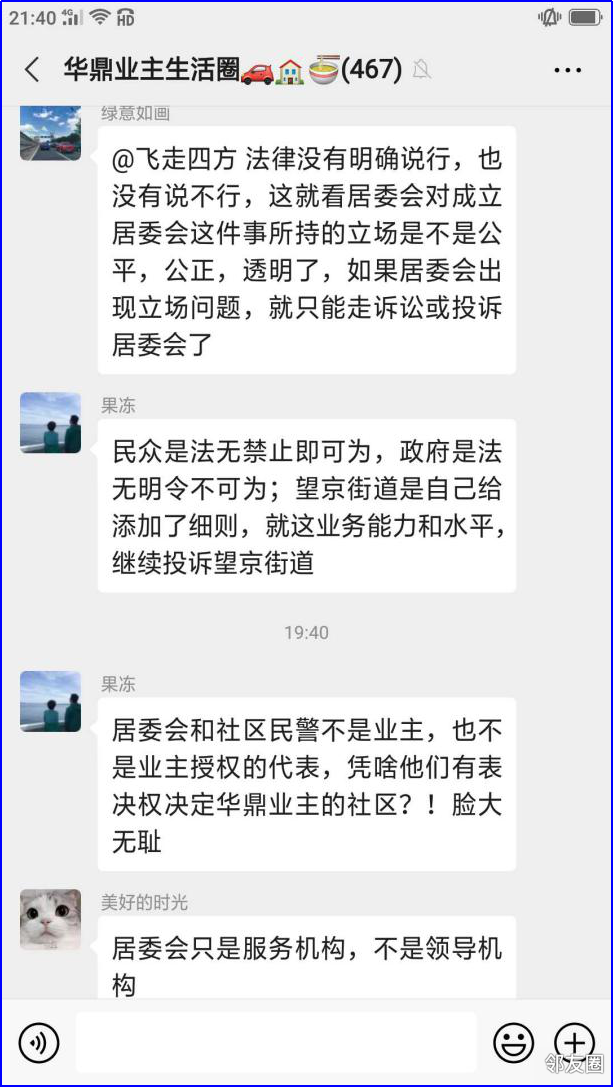Open the emoji picker
The width and height of the screenshot is (614, 1087).
pyautogui.click(x=513, y=1043)
